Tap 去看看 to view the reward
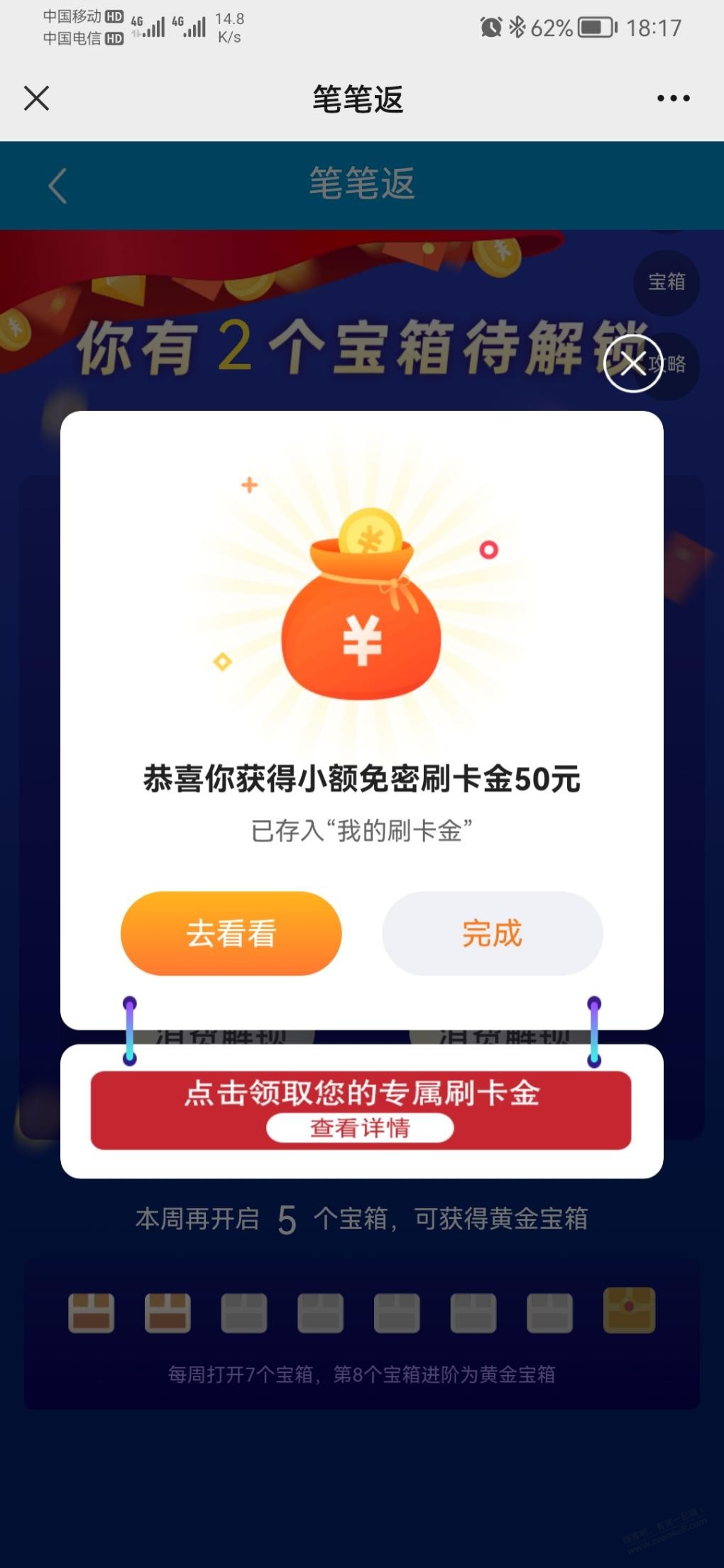 click(231, 933)
